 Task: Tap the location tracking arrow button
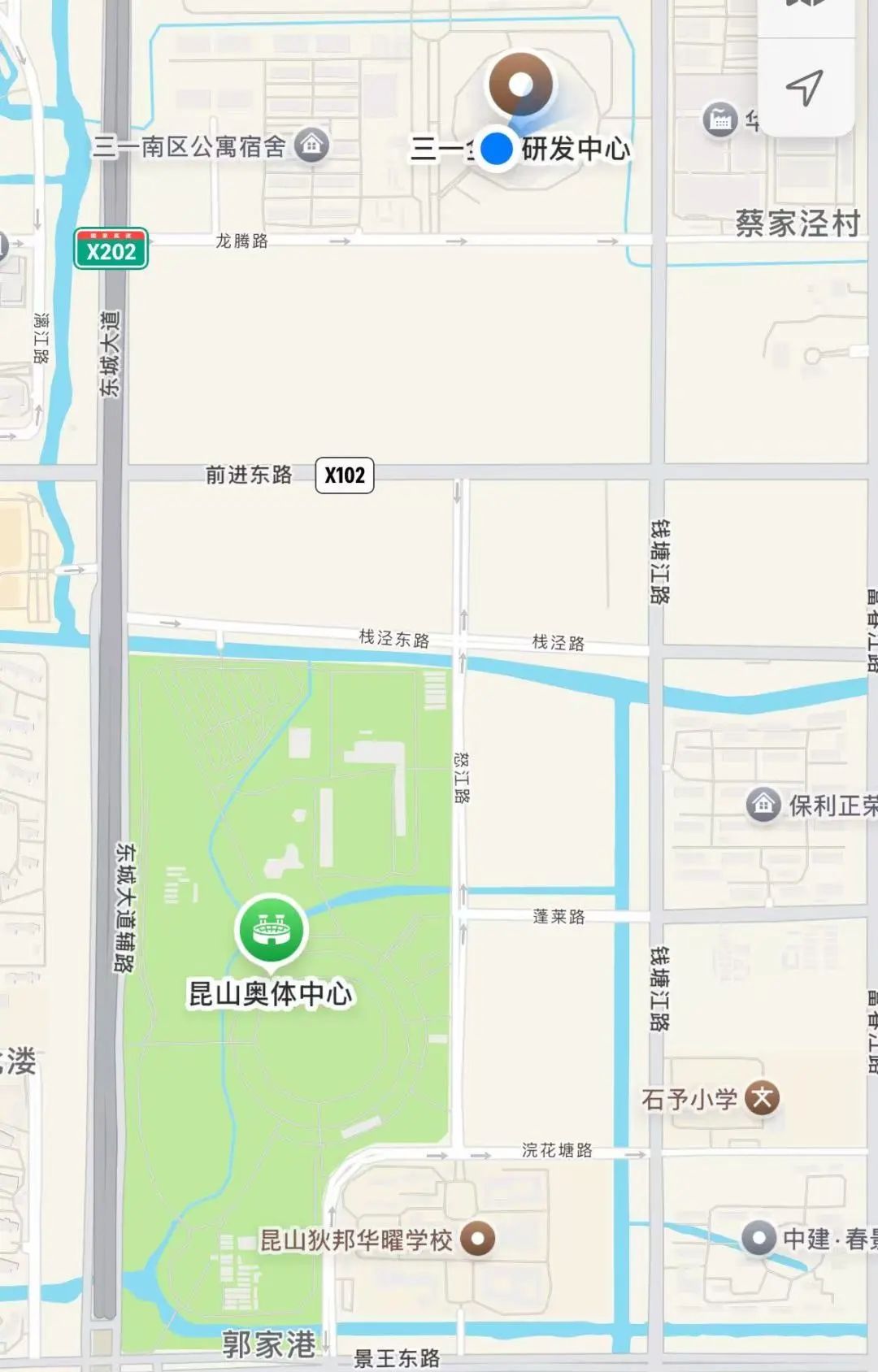coord(805,87)
